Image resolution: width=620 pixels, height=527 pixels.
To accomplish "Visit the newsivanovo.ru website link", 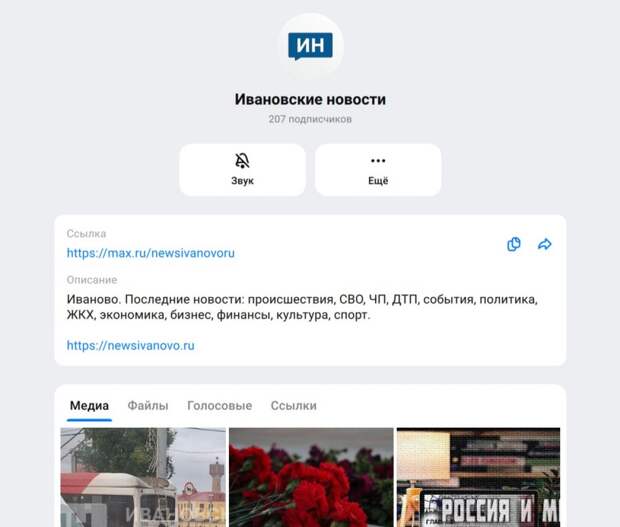I will tap(130, 345).
